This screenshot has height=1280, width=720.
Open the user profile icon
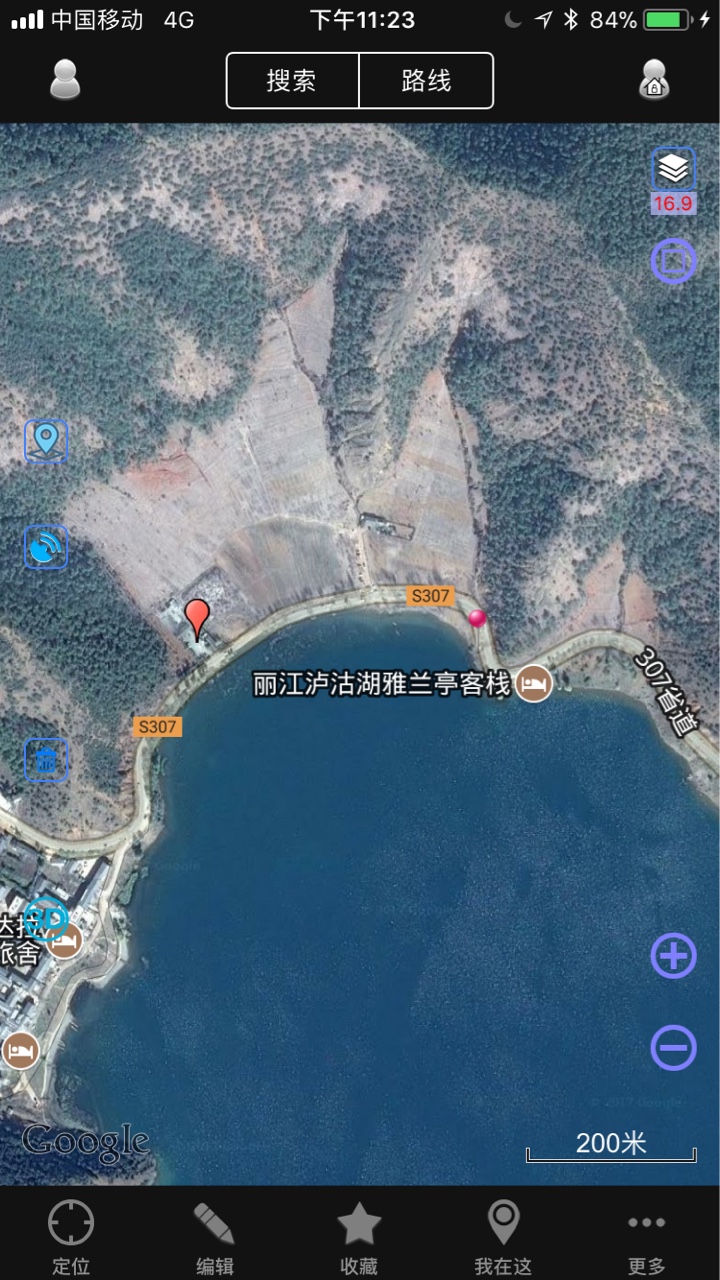point(65,80)
